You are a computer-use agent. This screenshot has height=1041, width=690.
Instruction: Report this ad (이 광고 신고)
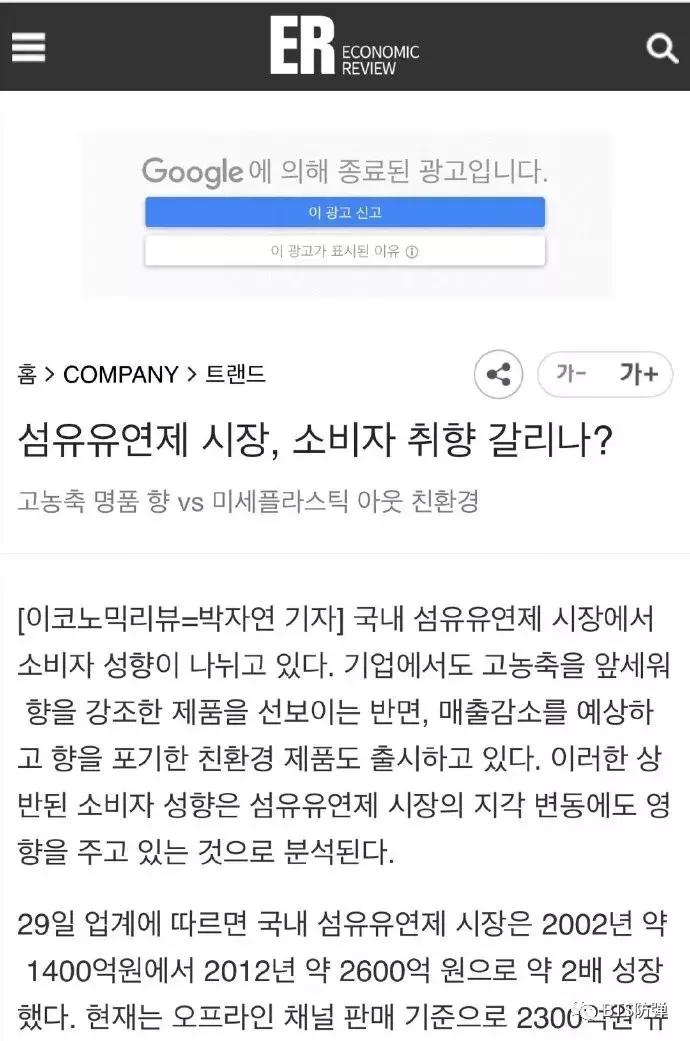(344, 212)
